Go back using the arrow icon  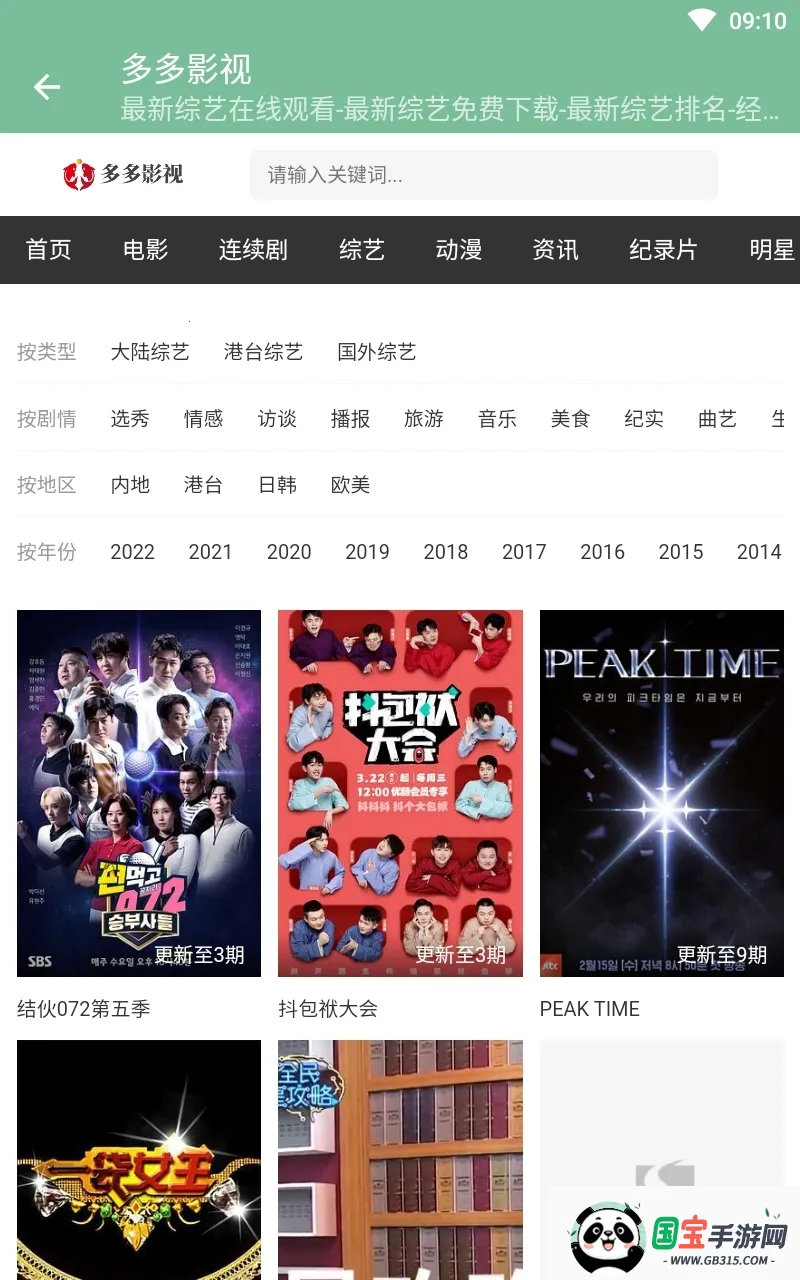tap(47, 87)
